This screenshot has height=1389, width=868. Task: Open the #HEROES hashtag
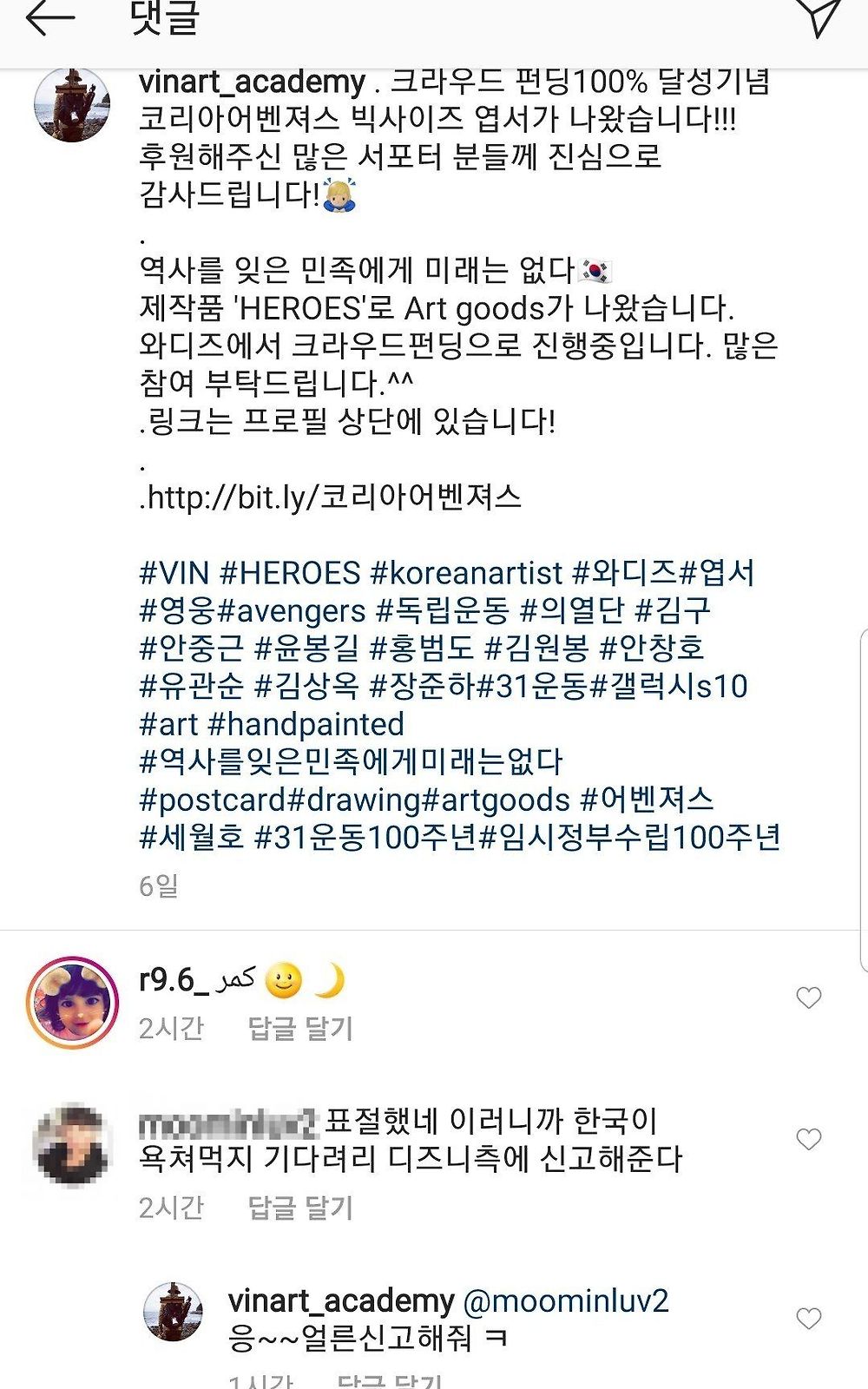(x=290, y=573)
